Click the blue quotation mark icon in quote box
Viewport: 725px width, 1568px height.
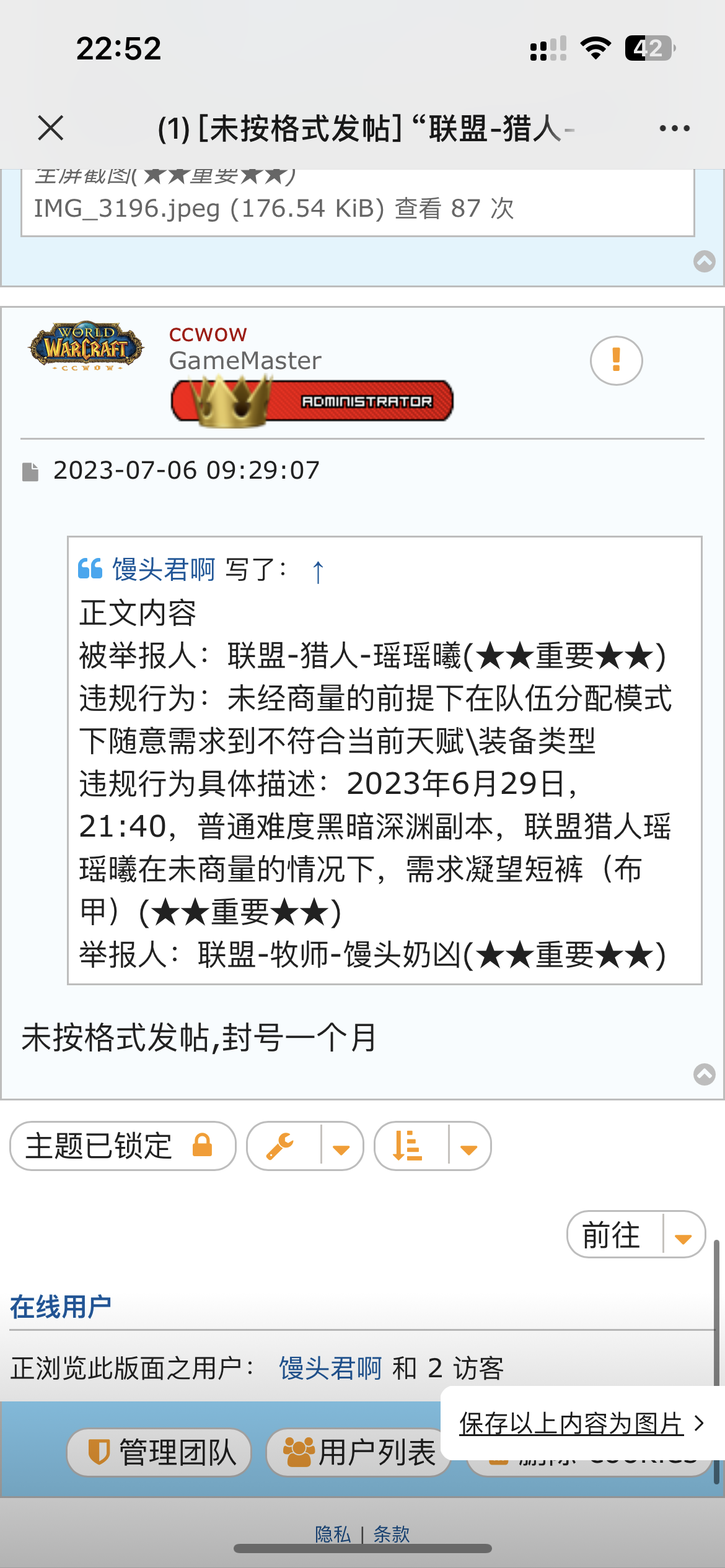point(92,570)
